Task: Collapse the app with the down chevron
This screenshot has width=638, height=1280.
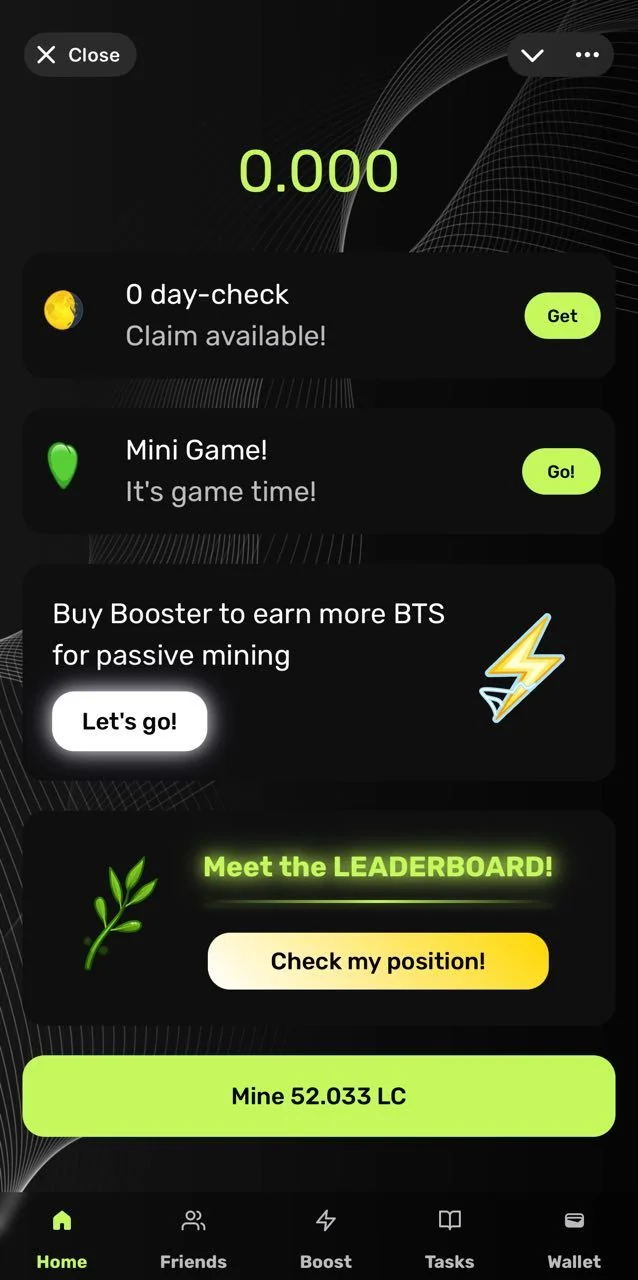Action: 533,55
